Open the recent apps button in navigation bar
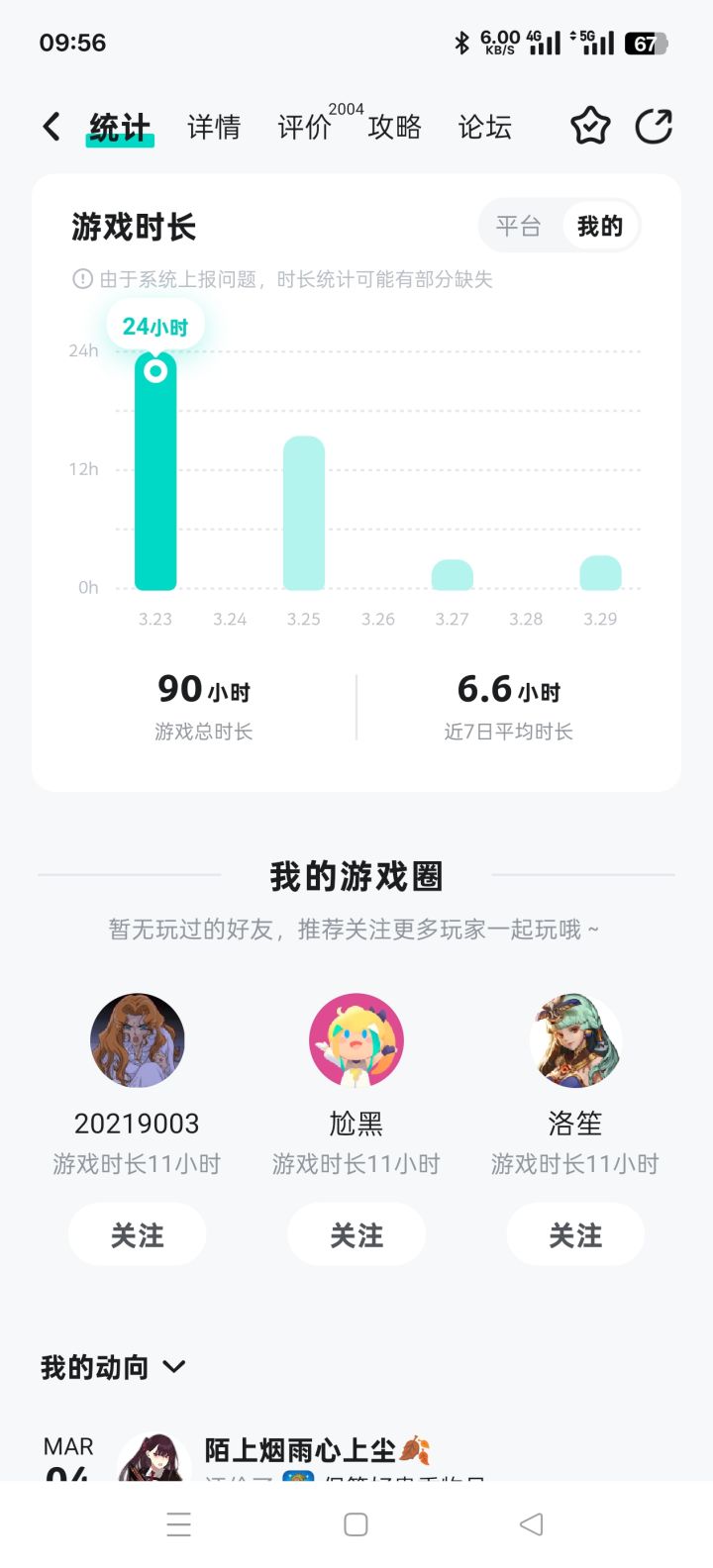 (x=178, y=1524)
